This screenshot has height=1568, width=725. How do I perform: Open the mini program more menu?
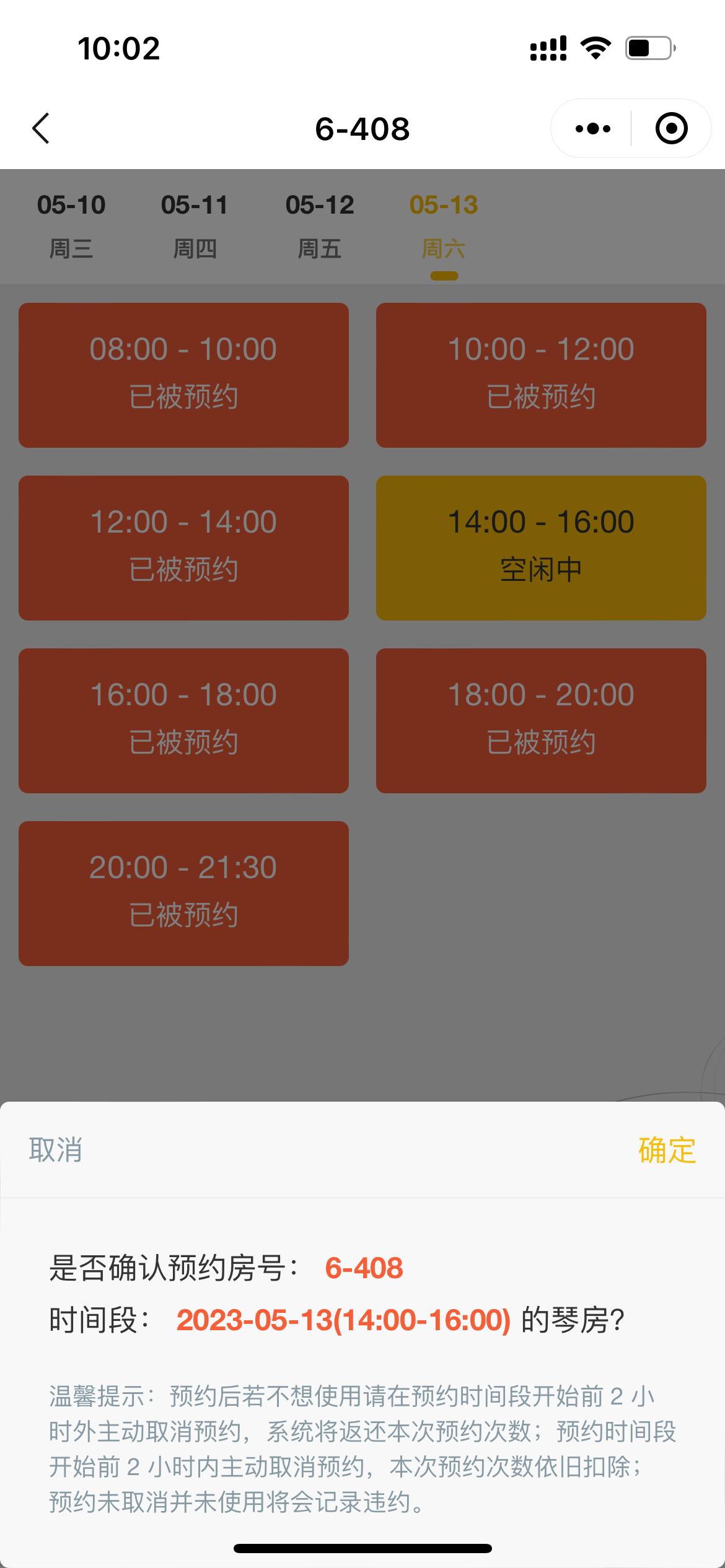[592, 128]
